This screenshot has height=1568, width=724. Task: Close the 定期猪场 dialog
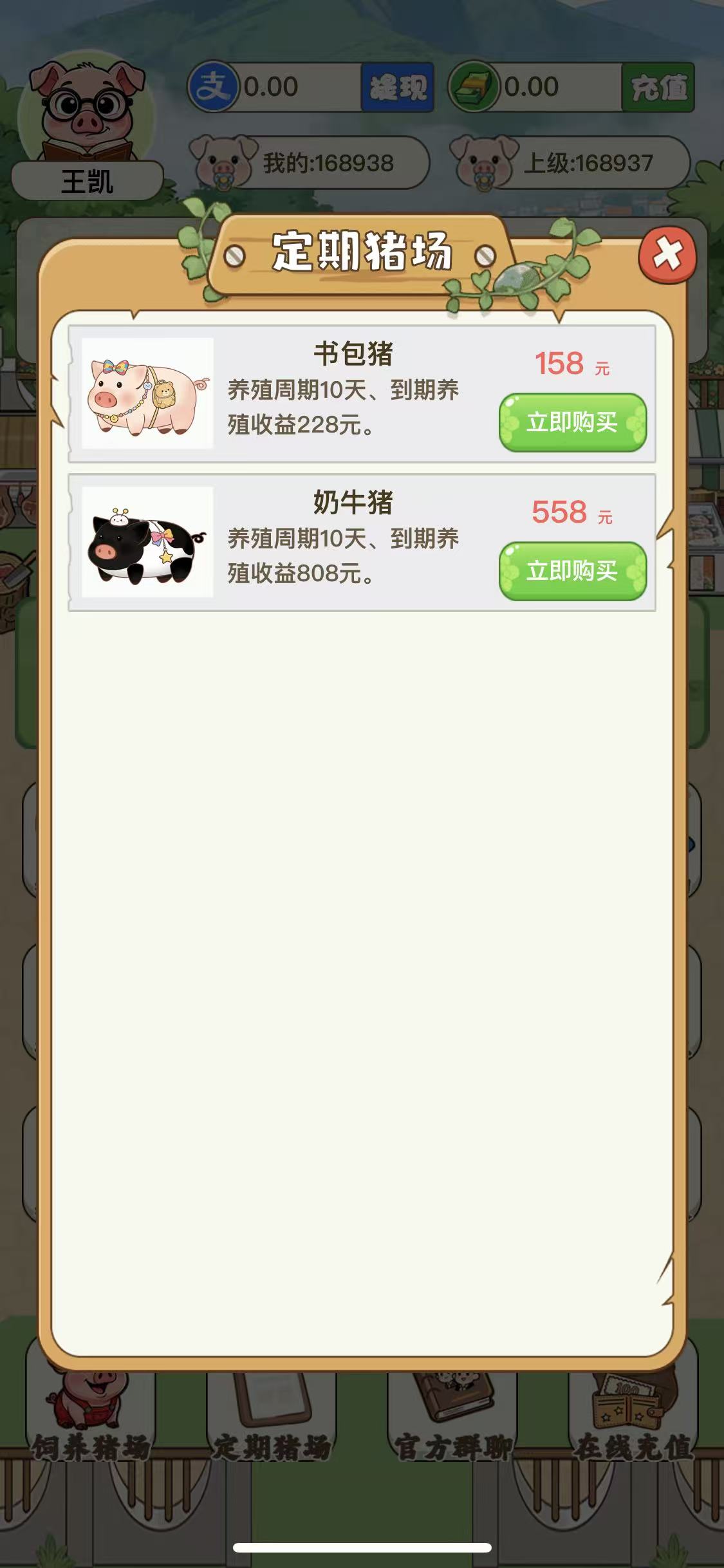[667, 256]
